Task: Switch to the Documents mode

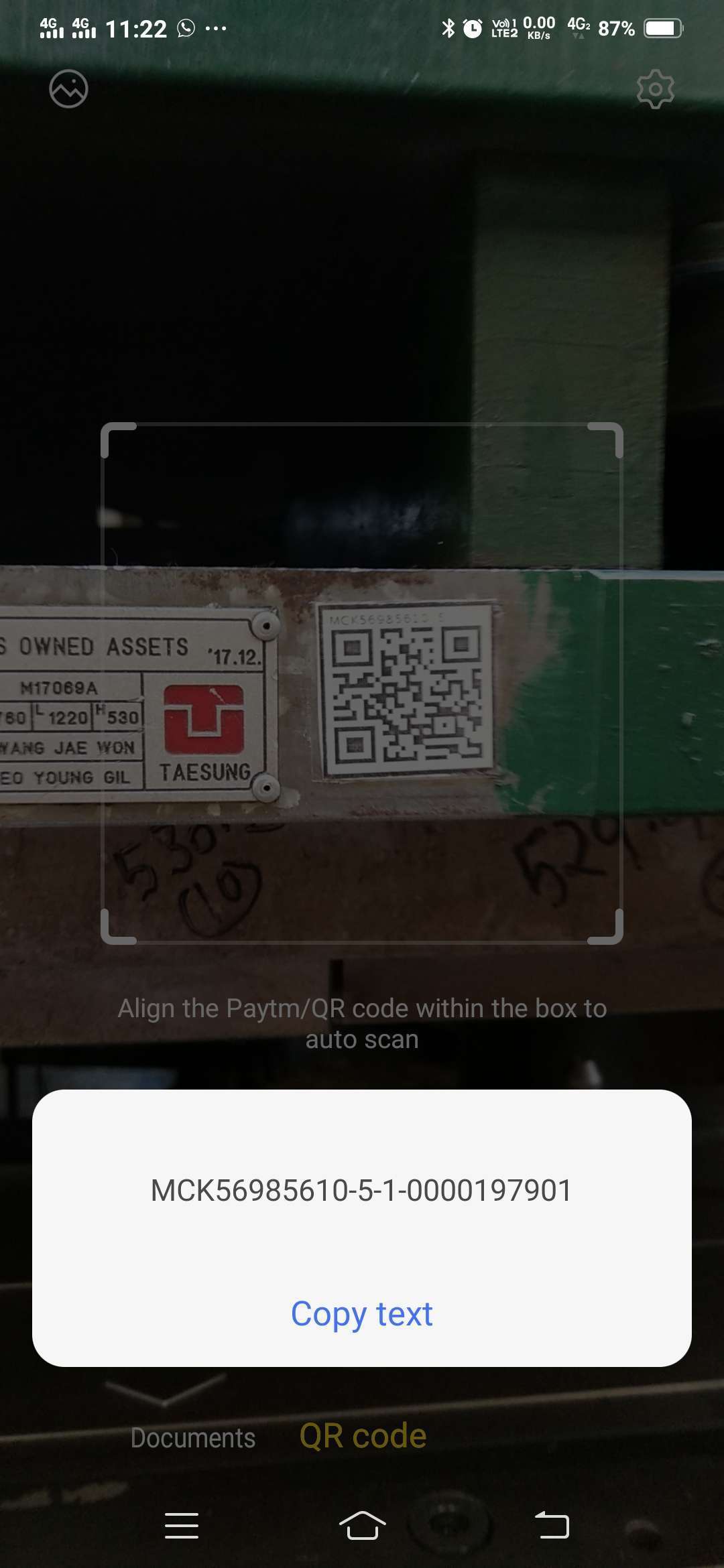Action: [x=193, y=1438]
